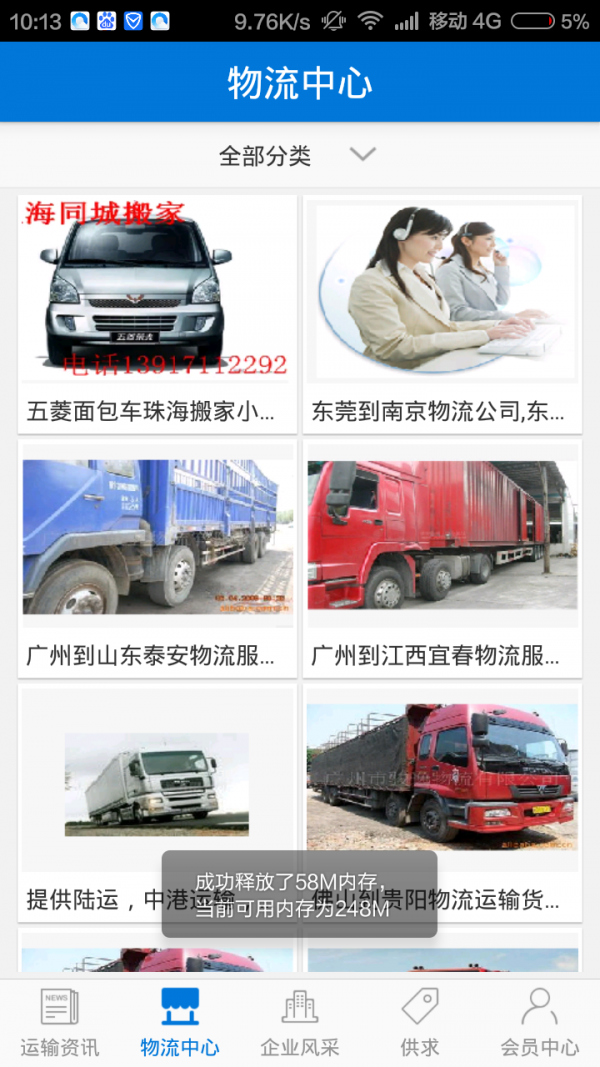This screenshot has height=1067, width=600.
Task: View the 广州到江西宜春物流服务 card
Action: [442, 558]
